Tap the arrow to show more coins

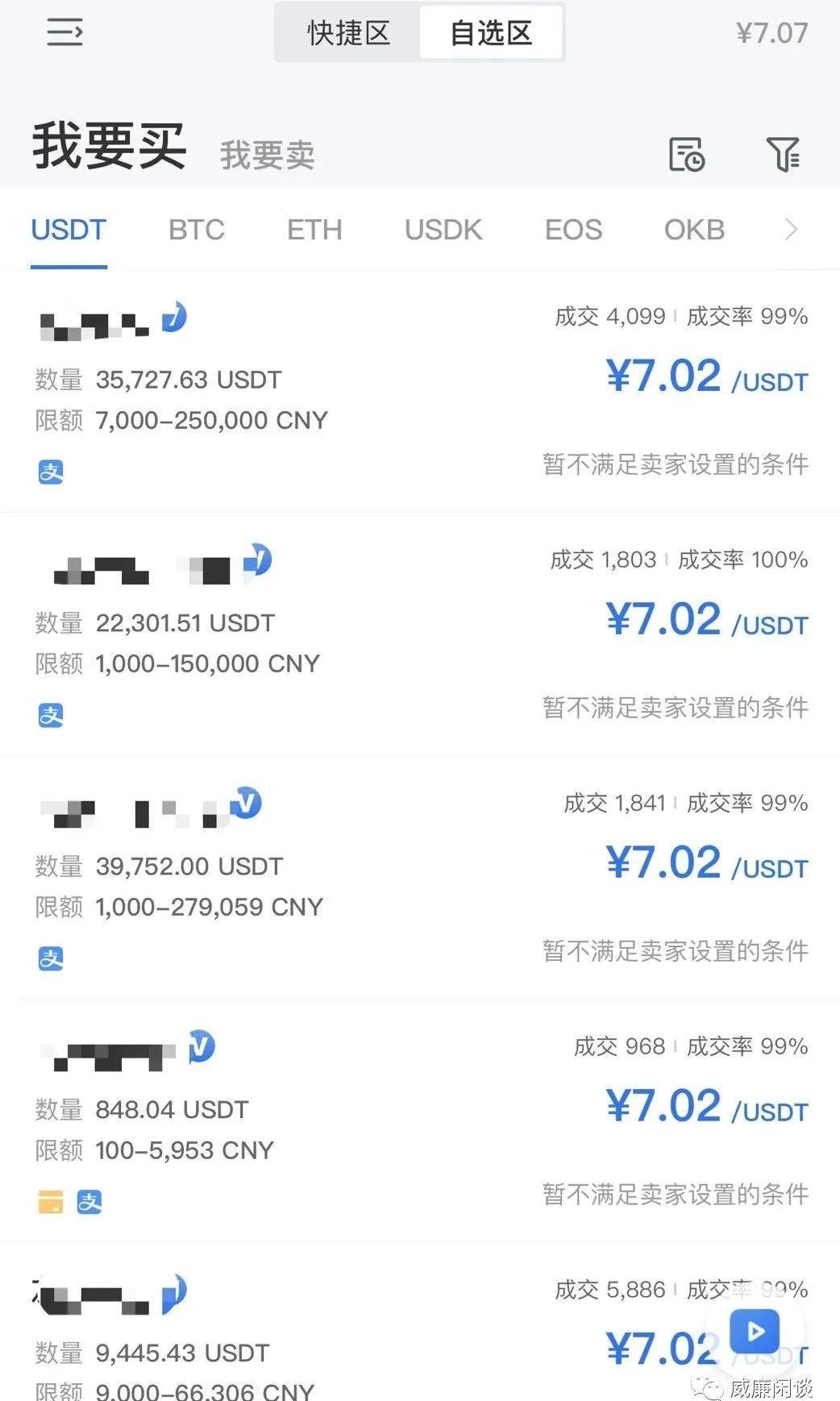pos(791,230)
